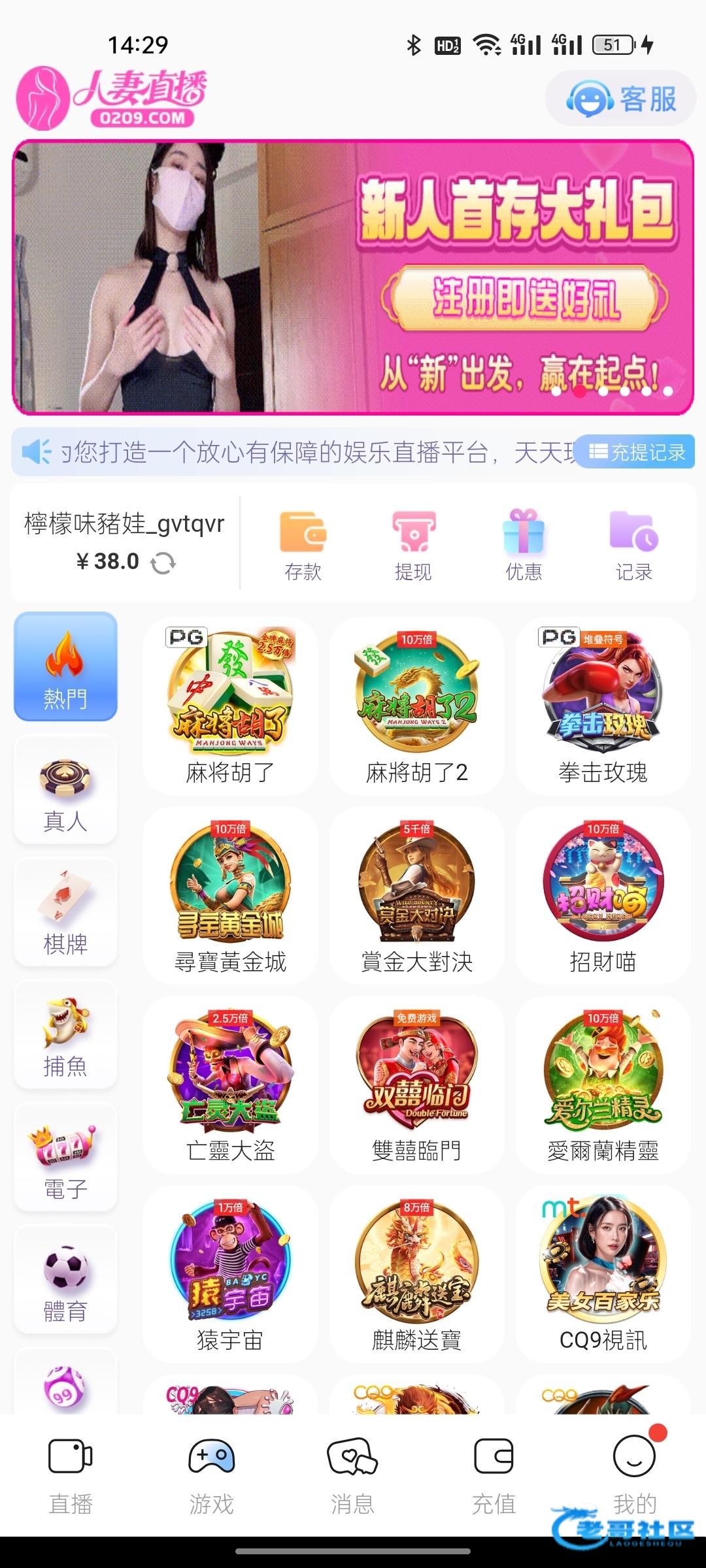Image resolution: width=706 pixels, height=1568 pixels.
Task: Open 充提记录 records
Action: click(637, 452)
